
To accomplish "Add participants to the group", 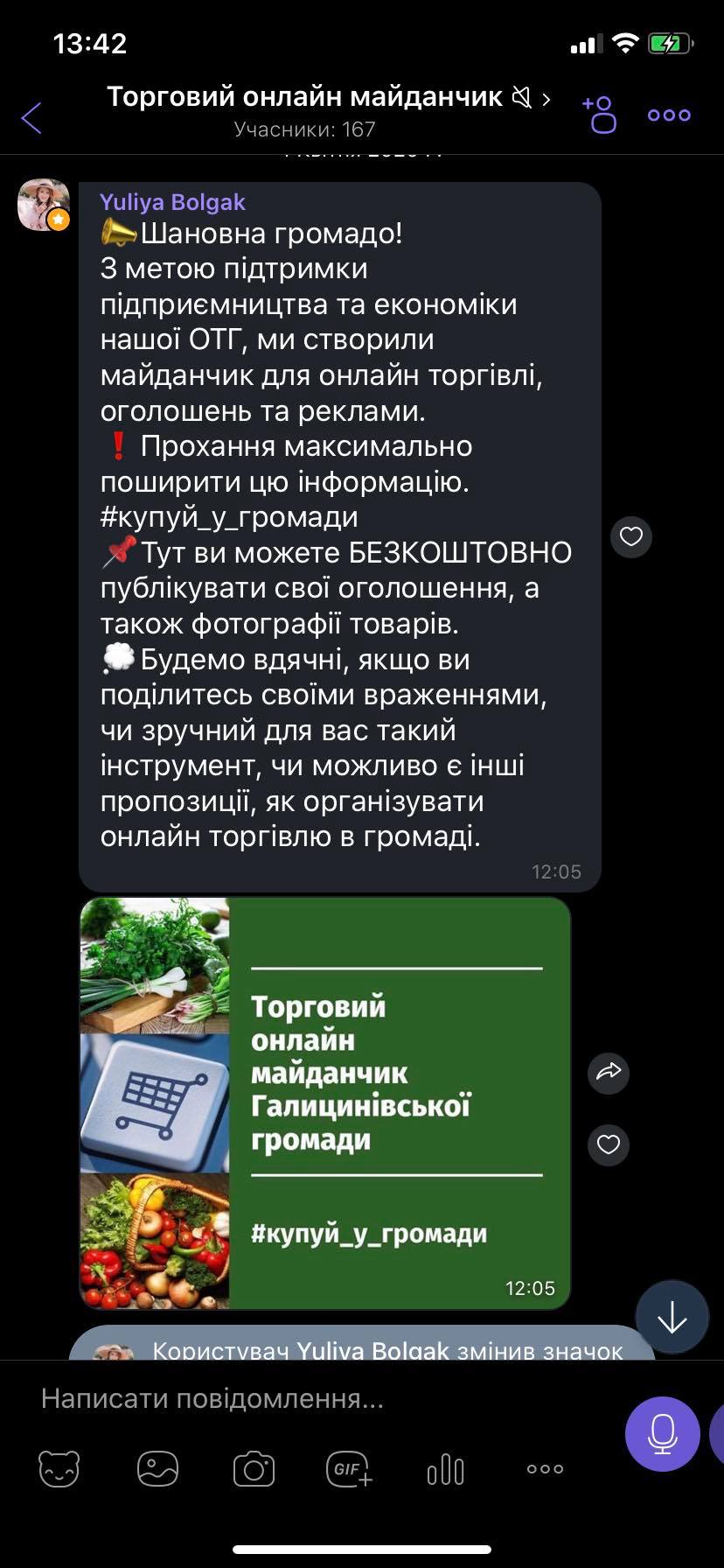I will click(x=600, y=115).
